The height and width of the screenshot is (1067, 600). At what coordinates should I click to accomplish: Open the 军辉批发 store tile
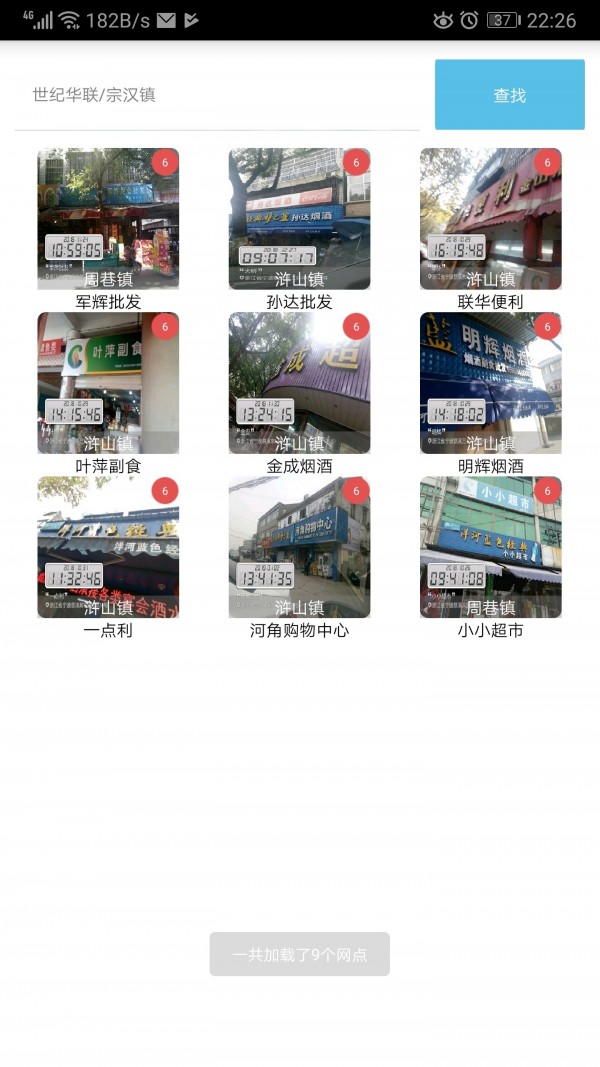108,220
